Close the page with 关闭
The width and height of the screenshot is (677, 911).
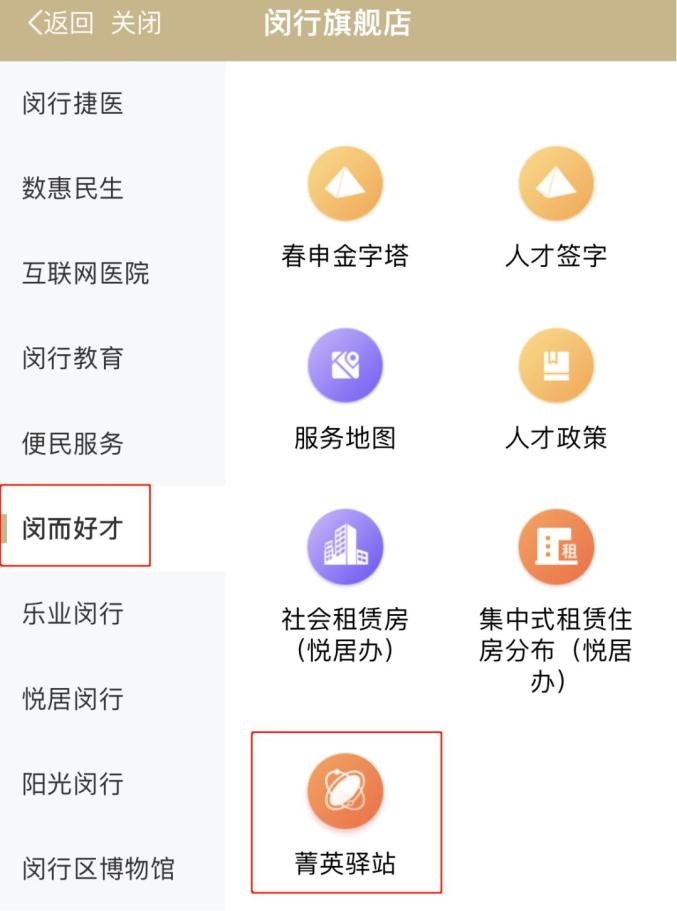click(x=135, y=24)
